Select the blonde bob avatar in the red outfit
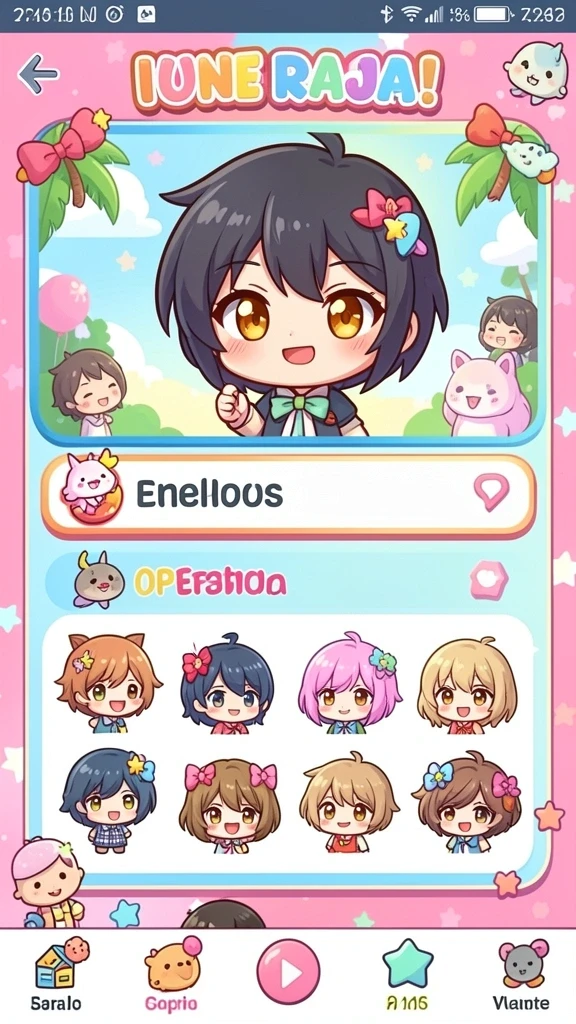The height and width of the screenshot is (1024, 576). tap(467, 686)
